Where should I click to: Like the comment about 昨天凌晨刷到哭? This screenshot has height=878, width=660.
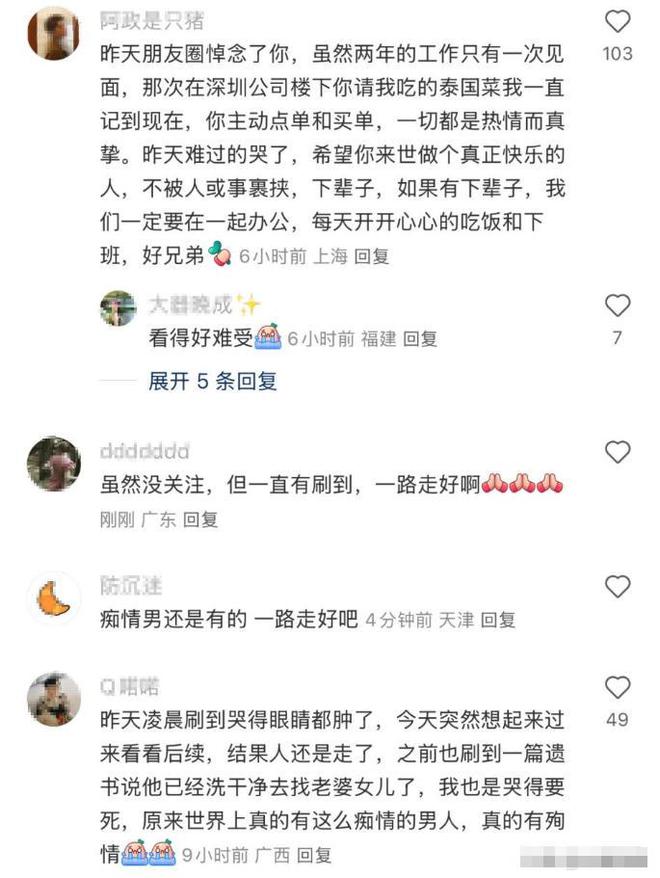(618, 687)
